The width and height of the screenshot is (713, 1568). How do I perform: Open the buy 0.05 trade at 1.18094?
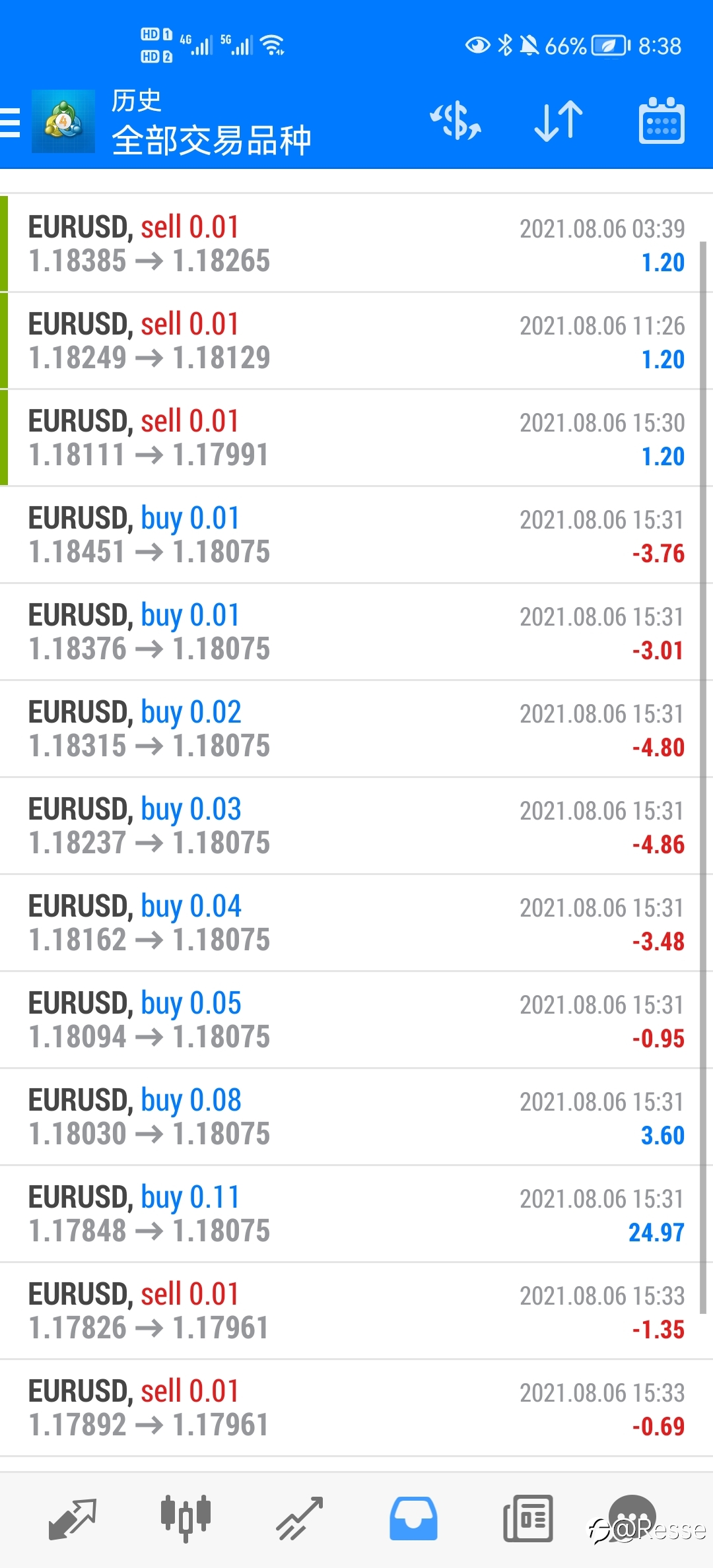coord(356,1020)
